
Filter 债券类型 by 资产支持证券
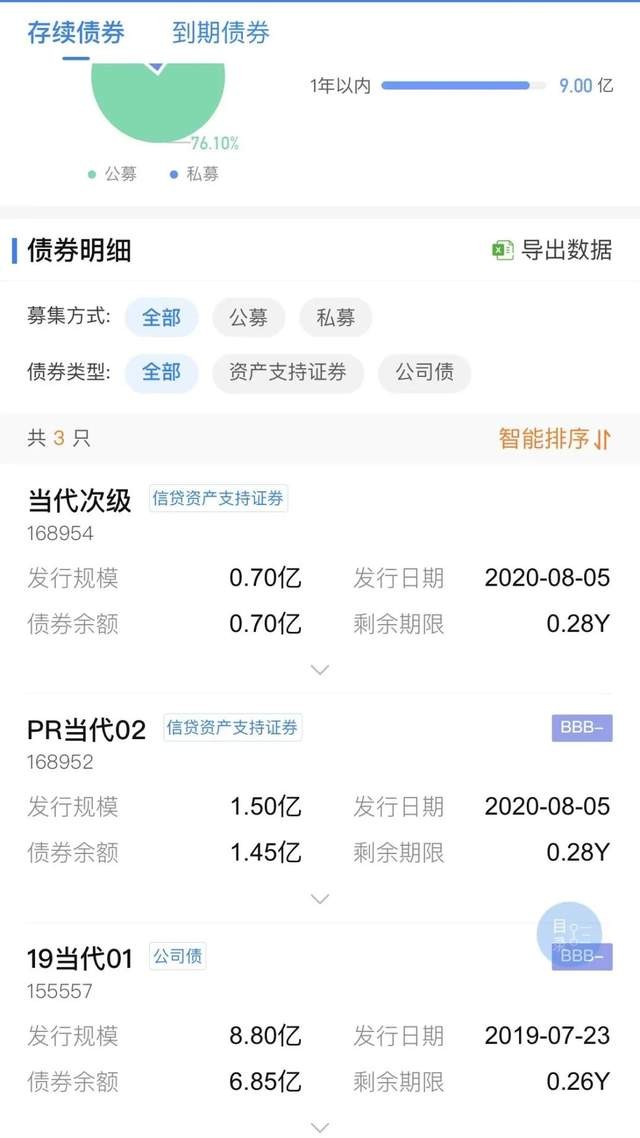click(287, 373)
